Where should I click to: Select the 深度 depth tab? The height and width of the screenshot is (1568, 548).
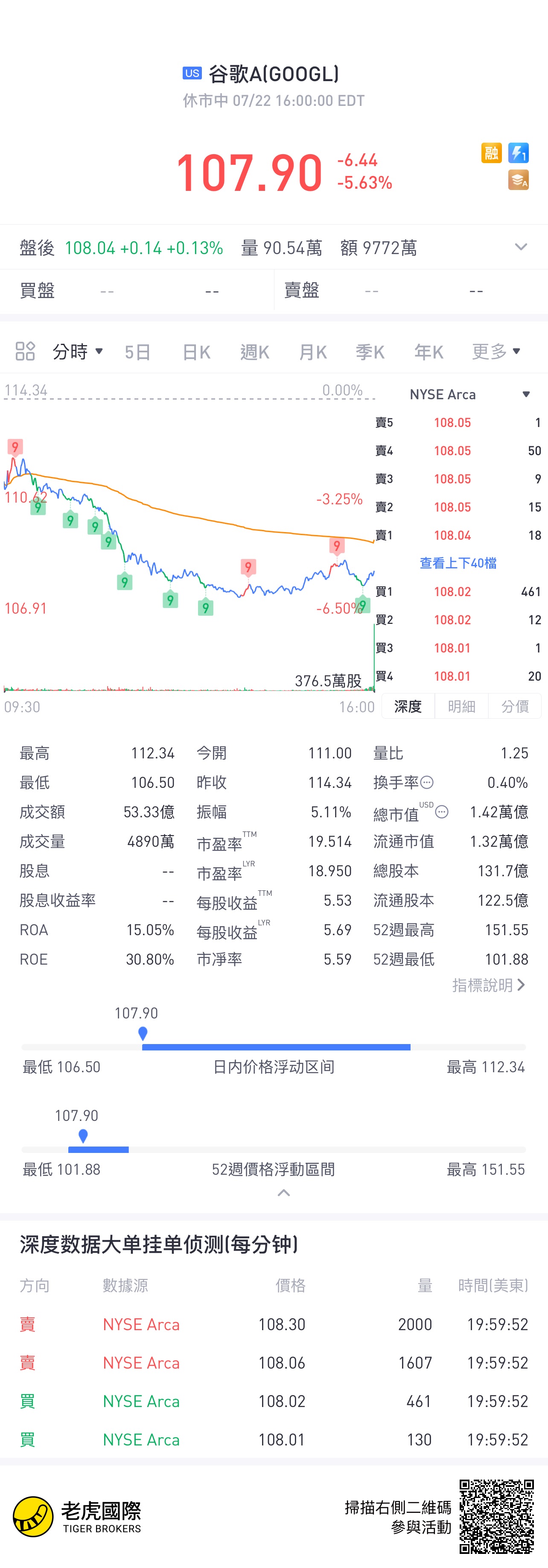click(408, 706)
